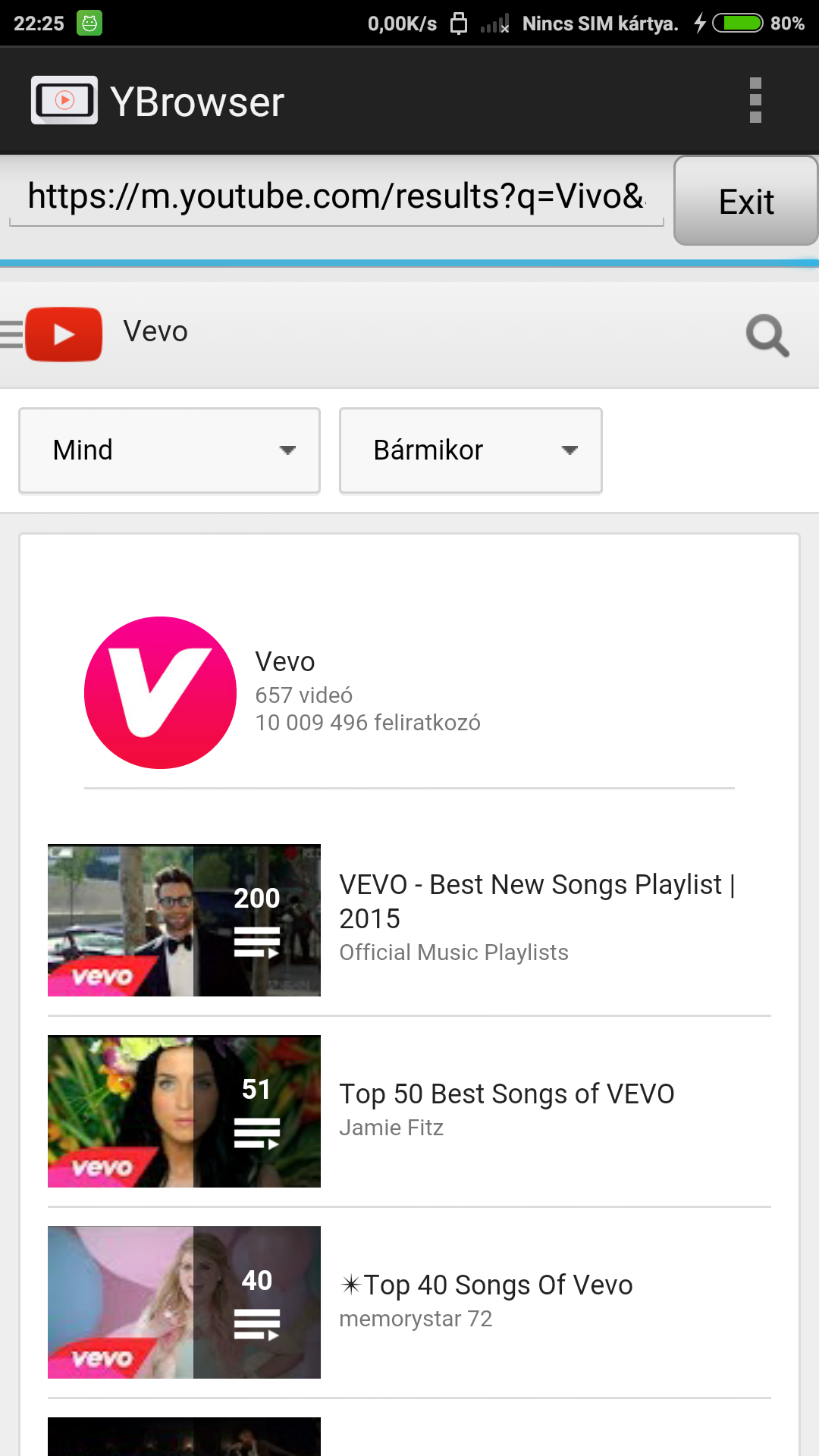Image resolution: width=819 pixels, height=1456 pixels.
Task: Tap the URL address field
Action: (336, 198)
